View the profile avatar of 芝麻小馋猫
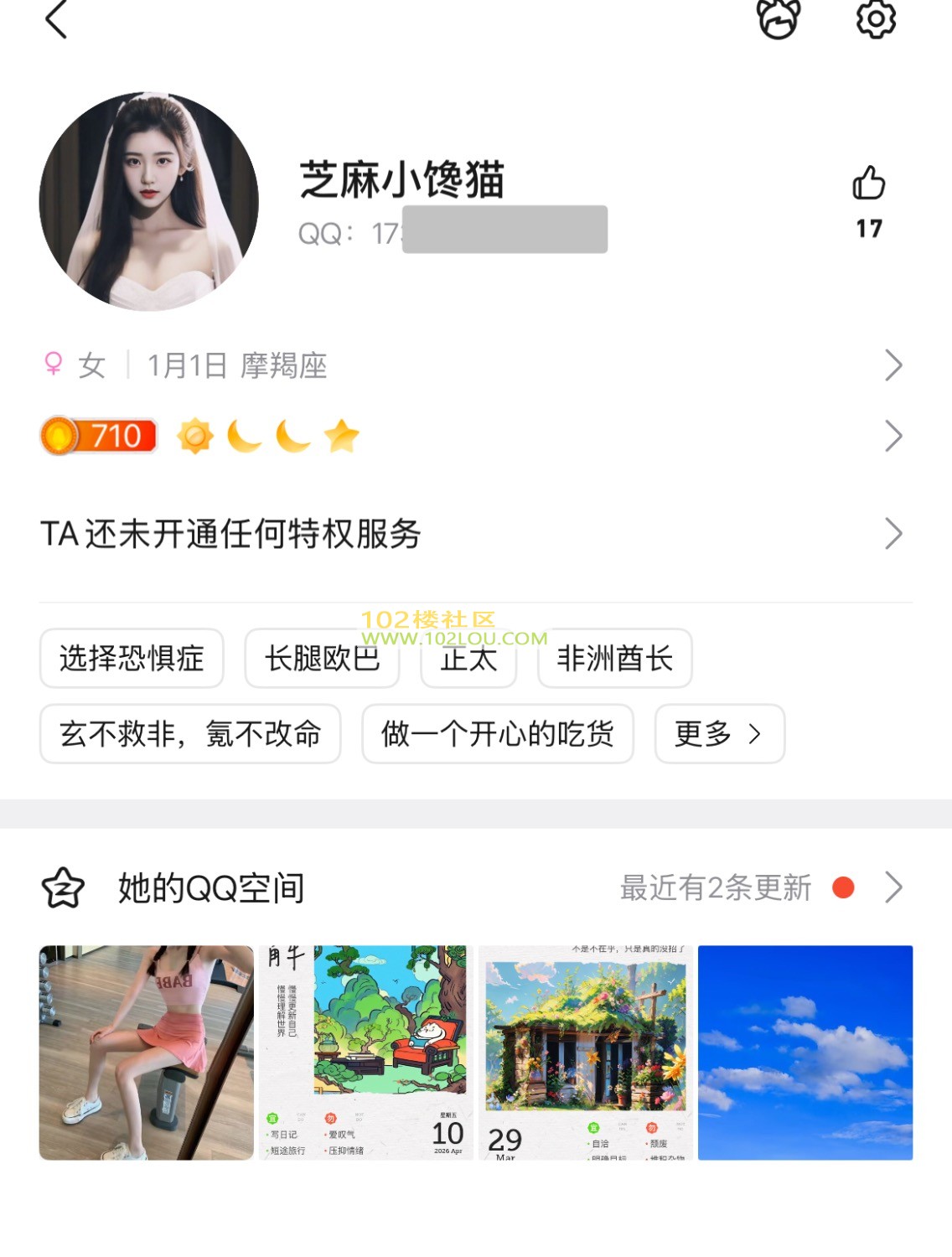 [149, 202]
